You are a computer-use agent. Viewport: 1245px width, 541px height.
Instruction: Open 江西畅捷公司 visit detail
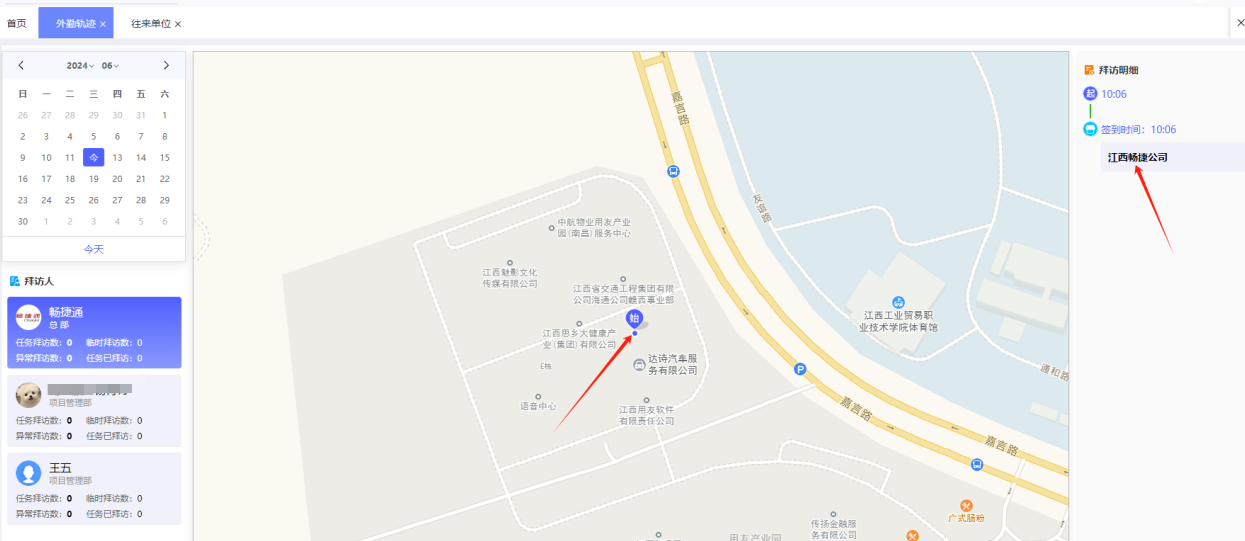coord(1138,158)
